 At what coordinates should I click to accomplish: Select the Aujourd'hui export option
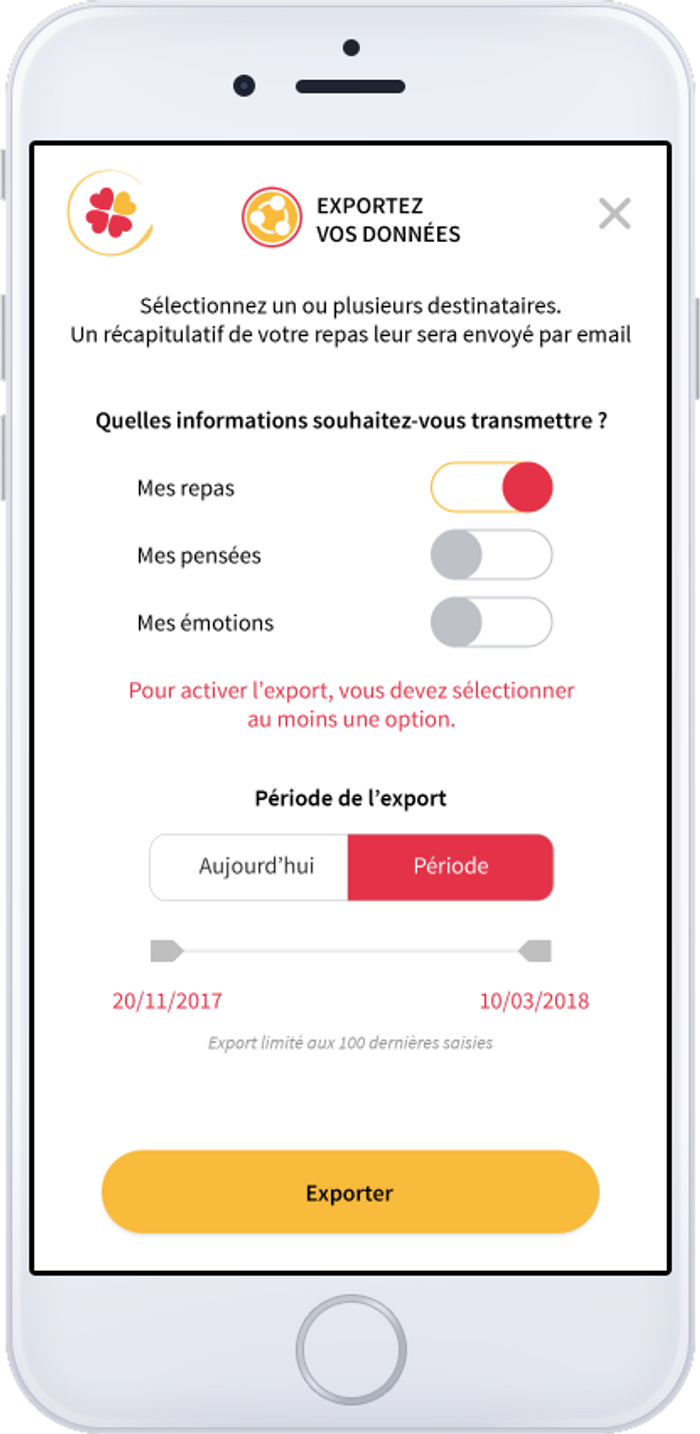pyautogui.click(x=256, y=866)
